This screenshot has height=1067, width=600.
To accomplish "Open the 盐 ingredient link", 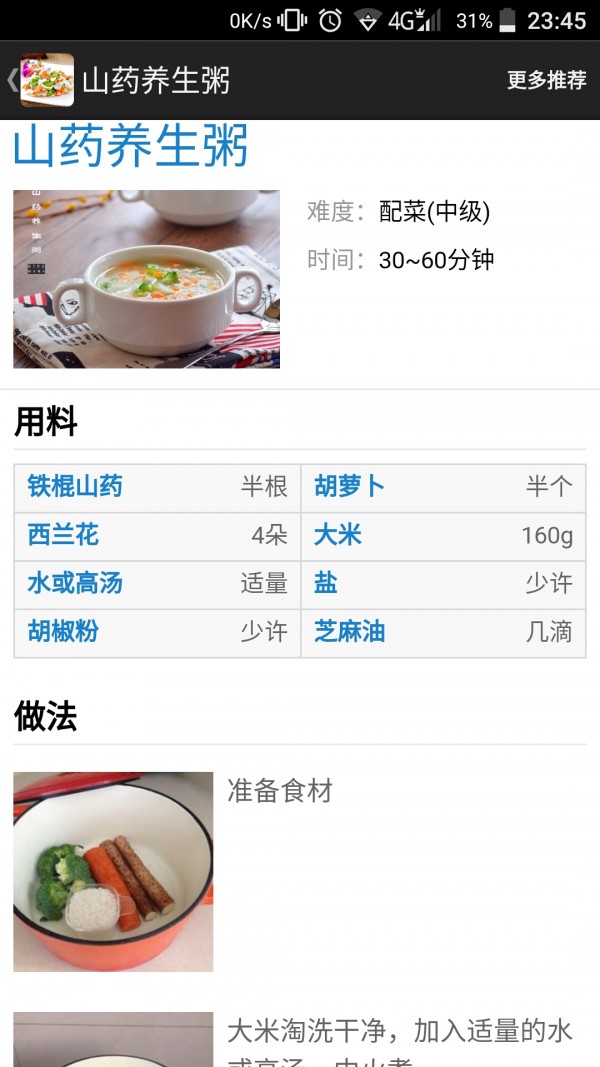I will pos(326,583).
